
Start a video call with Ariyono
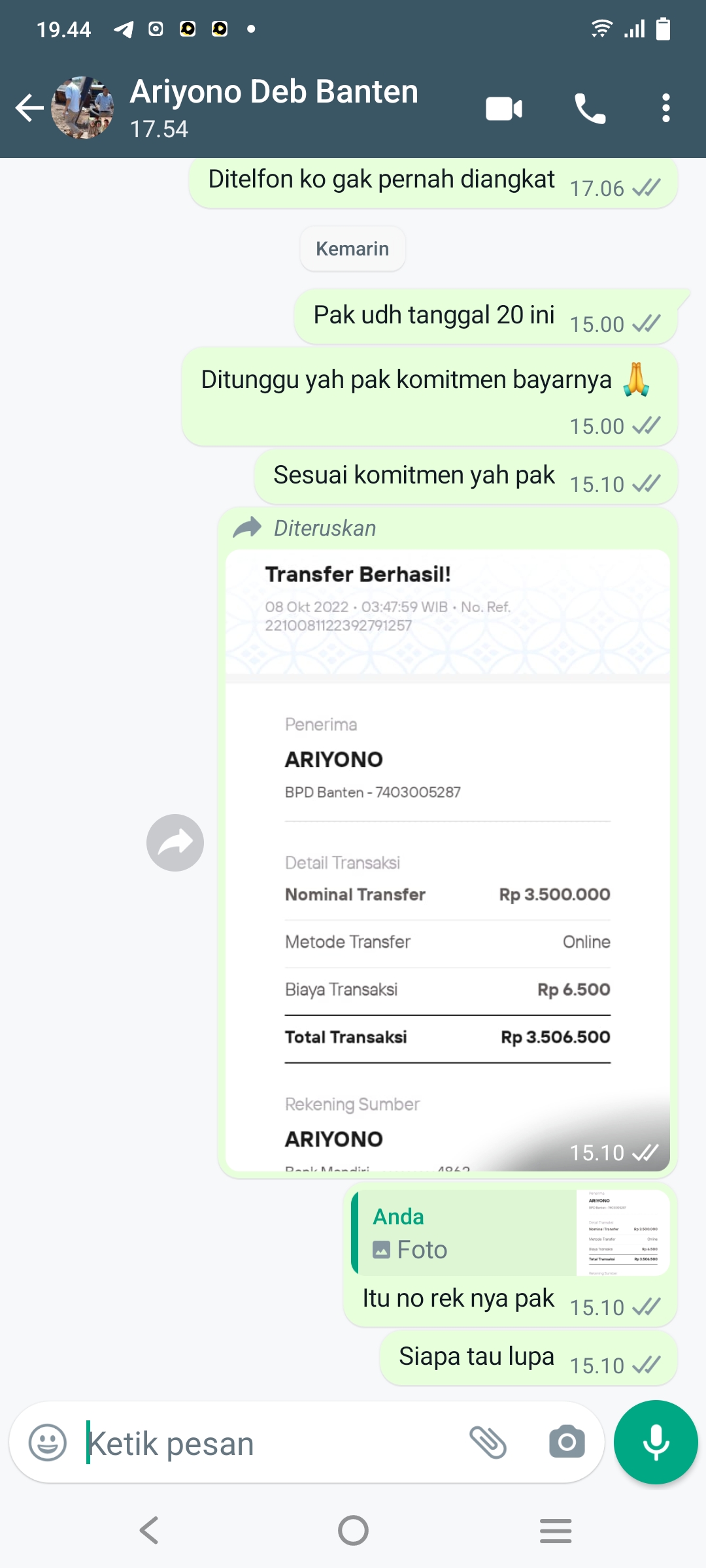coord(504,108)
